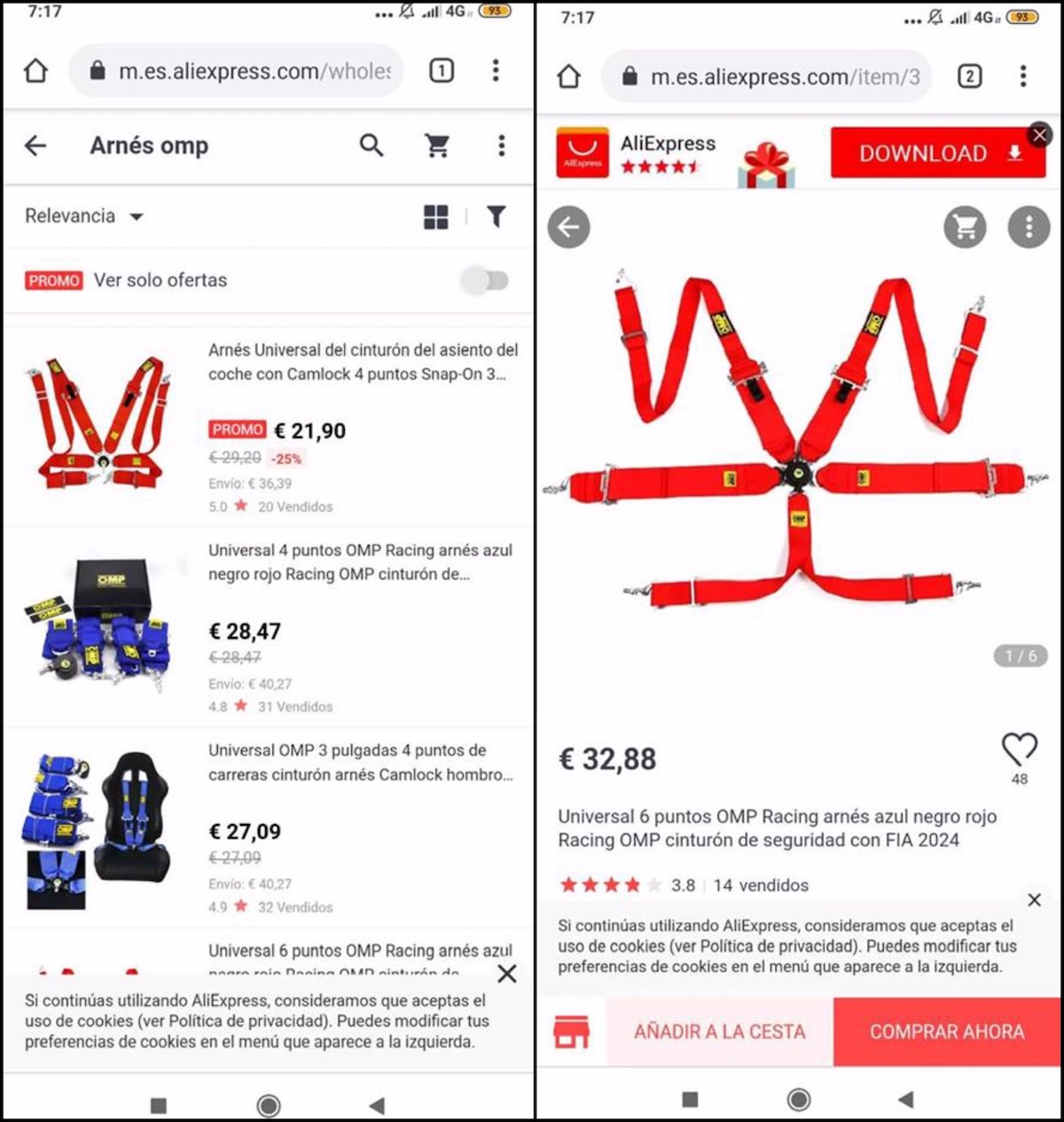Open the seller store icon beside Añadir a la cesta
This screenshot has width=1064, height=1122.
(x=571, y=1032)
